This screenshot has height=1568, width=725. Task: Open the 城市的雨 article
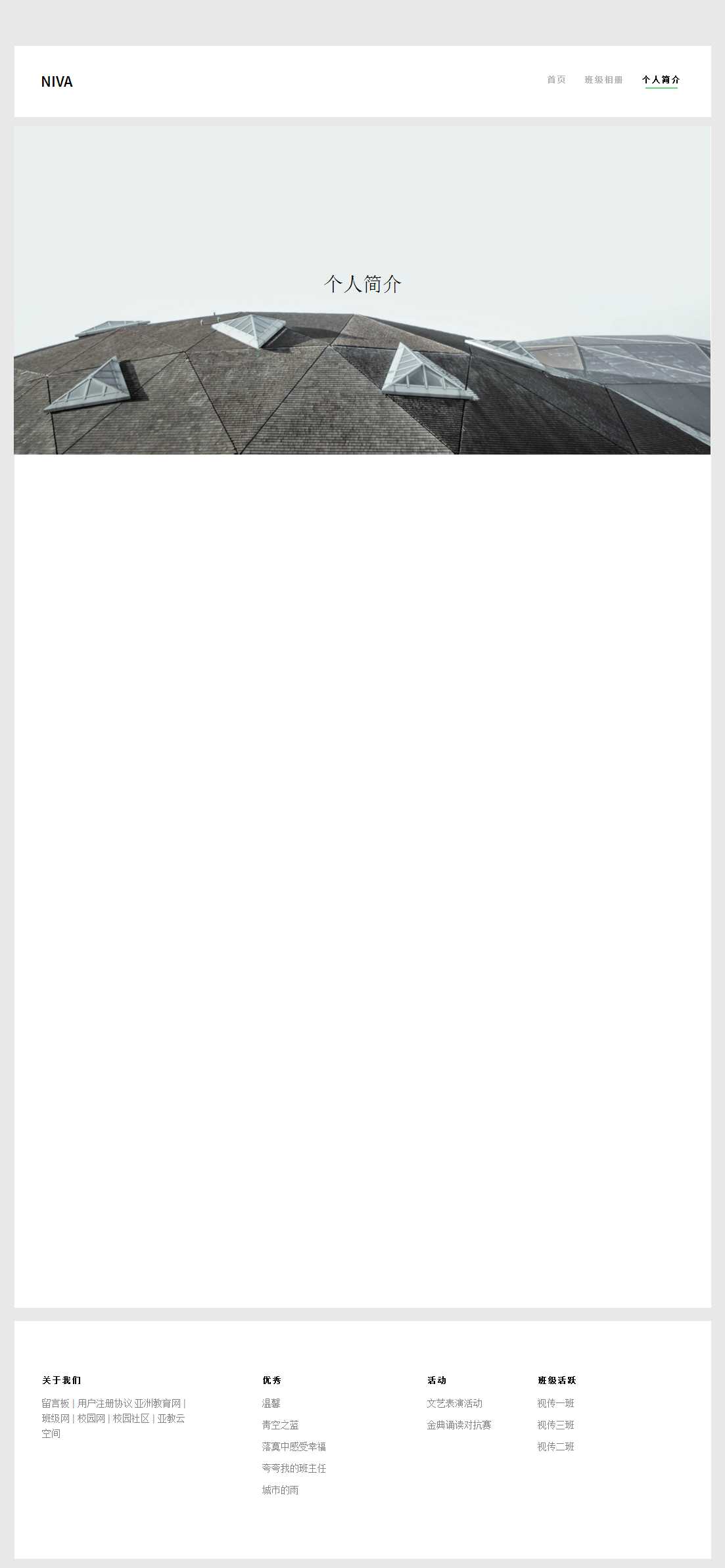[280, 1489]
